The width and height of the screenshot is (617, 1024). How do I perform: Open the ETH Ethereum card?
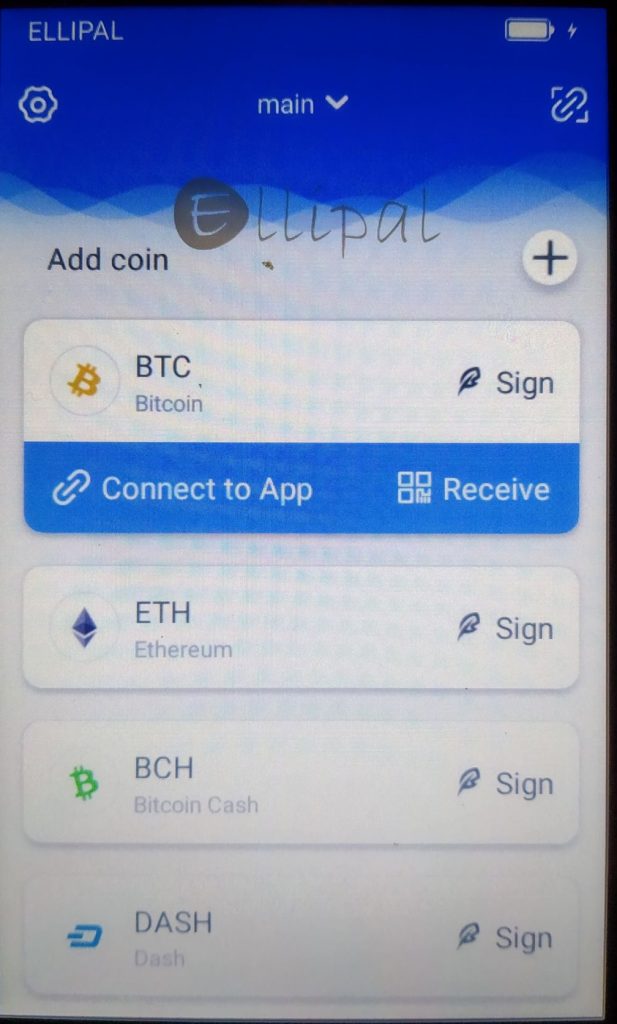200,628
